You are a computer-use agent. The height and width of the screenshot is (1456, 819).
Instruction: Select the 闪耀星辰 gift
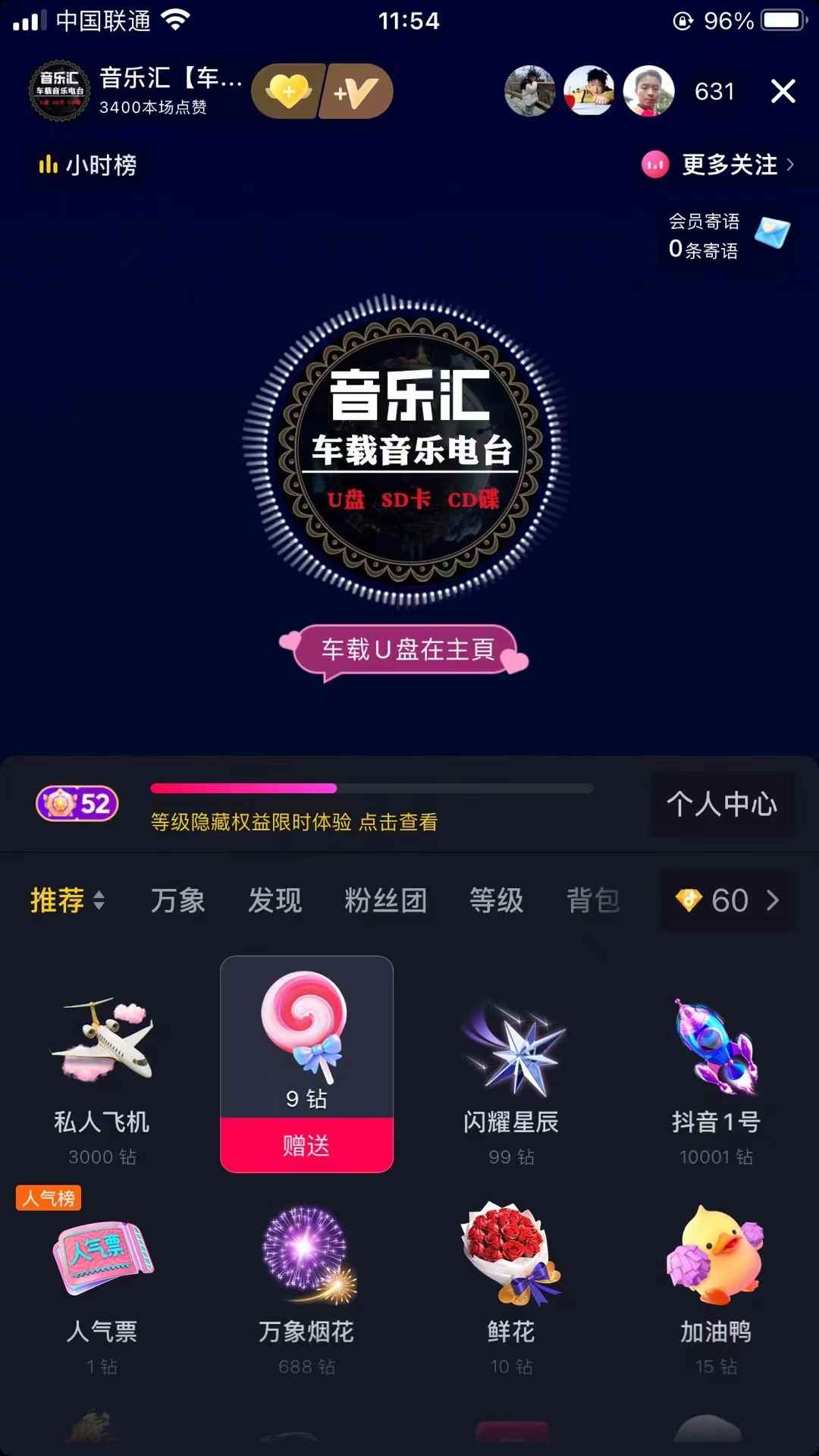pos(511,1062)
